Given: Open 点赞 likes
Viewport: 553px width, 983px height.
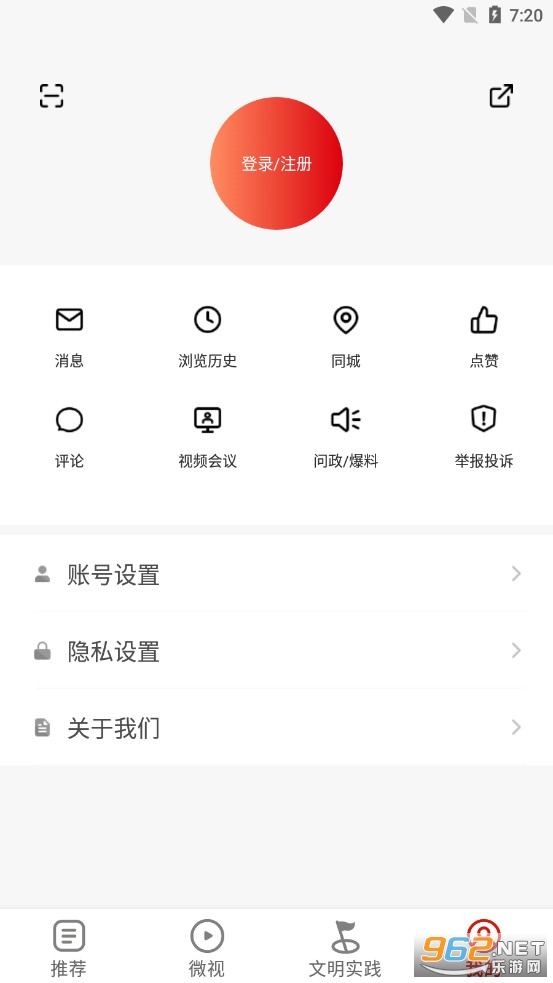Looking at the screenshot, I should pos(484,337).
